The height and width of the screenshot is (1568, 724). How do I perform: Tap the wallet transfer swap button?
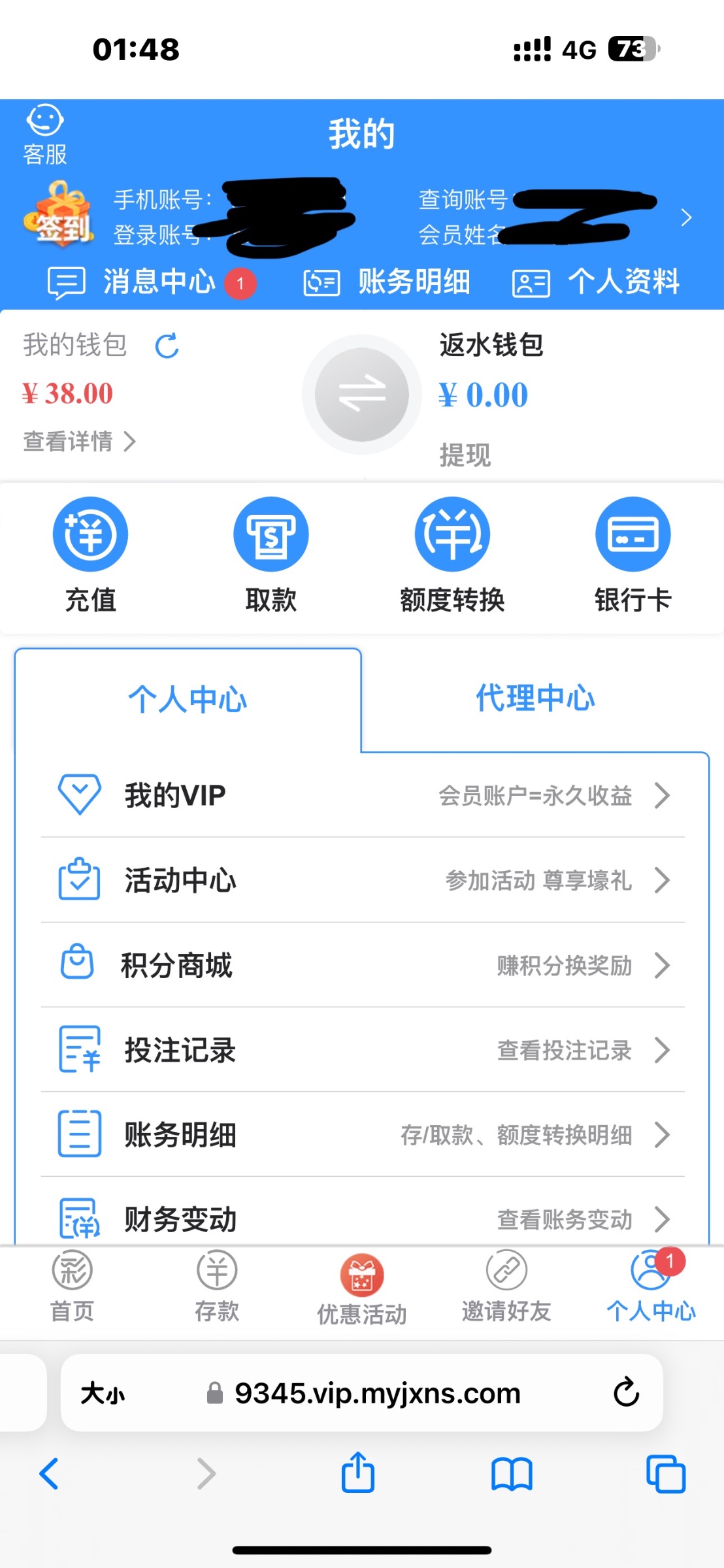[362, 395]
